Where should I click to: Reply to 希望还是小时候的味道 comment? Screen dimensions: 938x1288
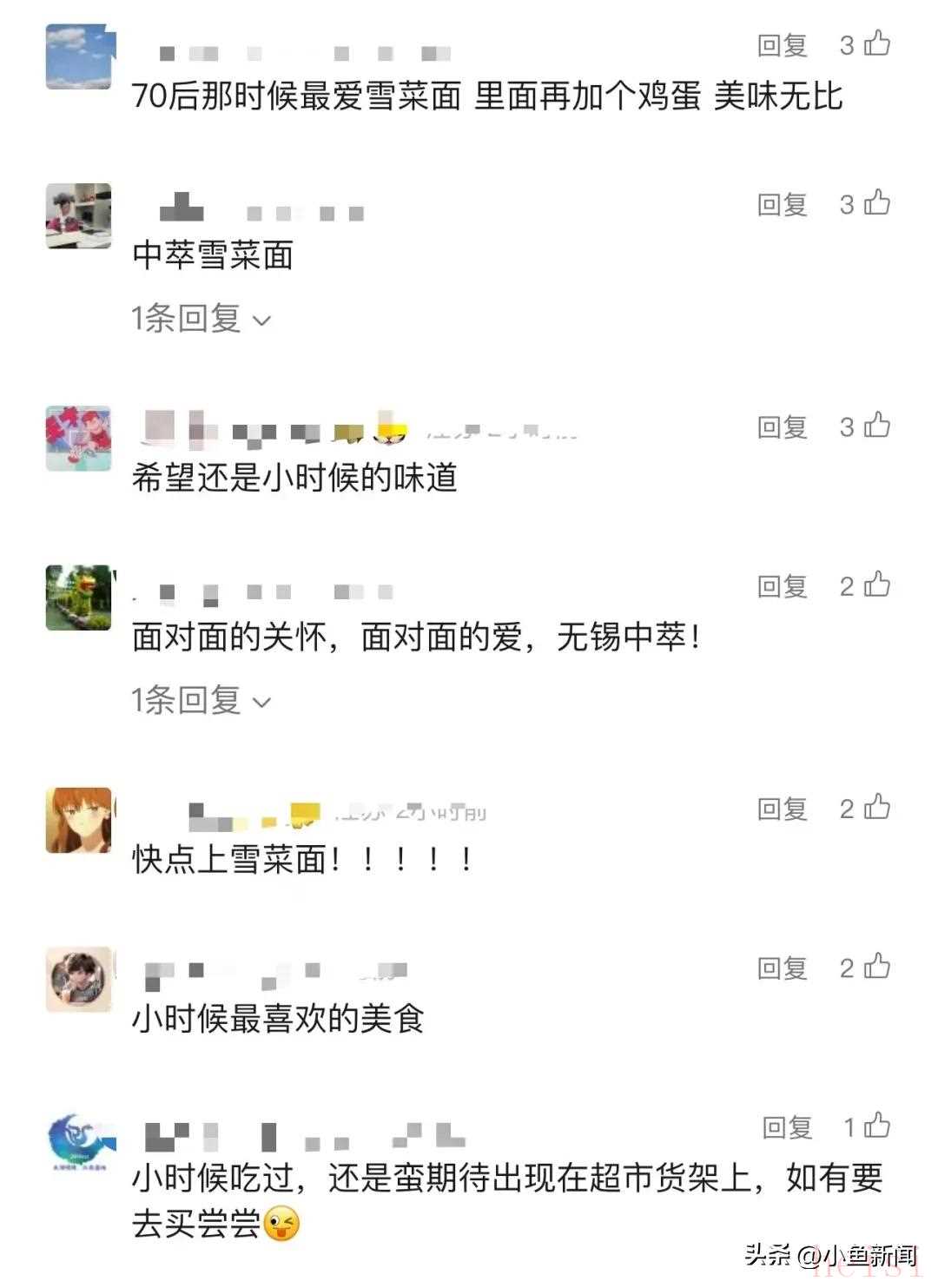coord(782,427)
